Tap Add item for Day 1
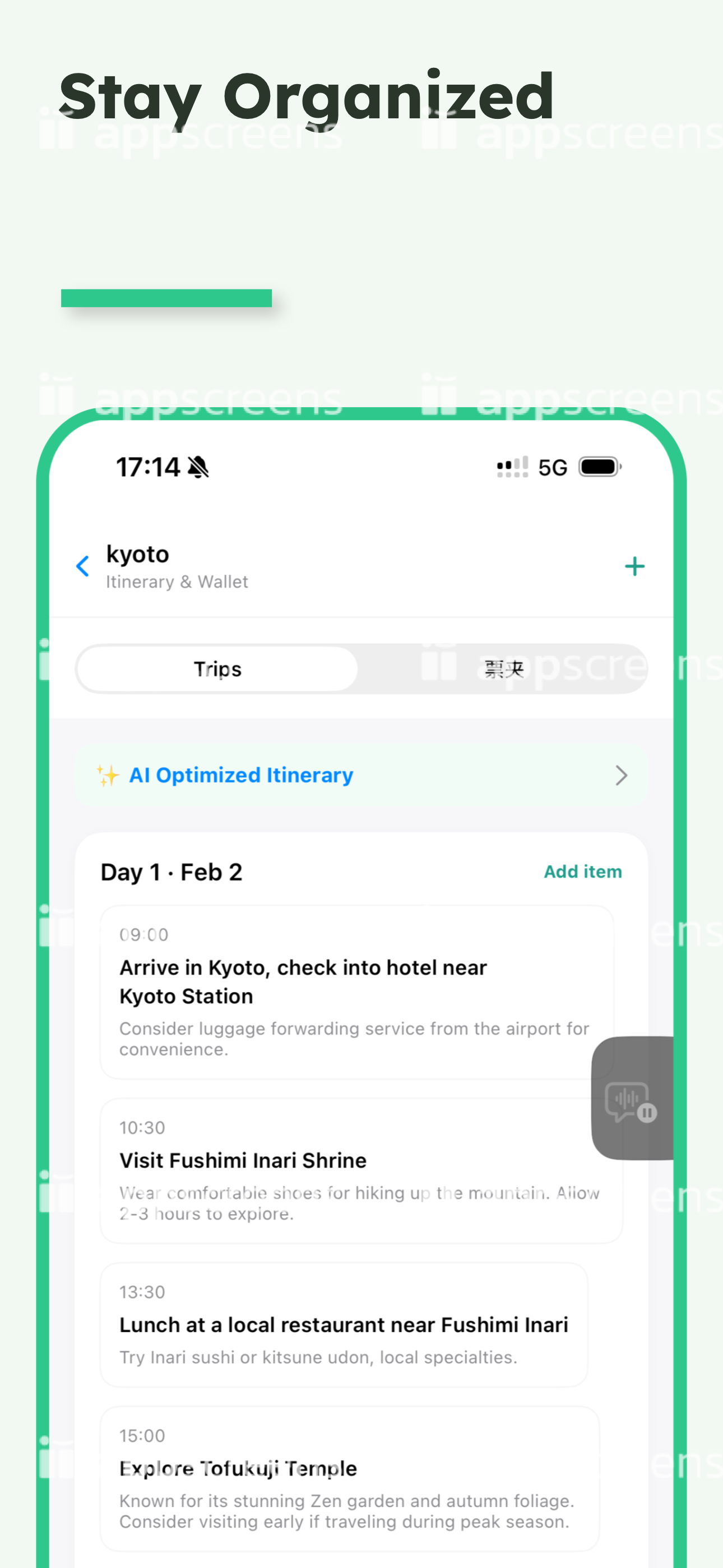The width and height of the screenshot is (723, 1568). tap(582, 871)
